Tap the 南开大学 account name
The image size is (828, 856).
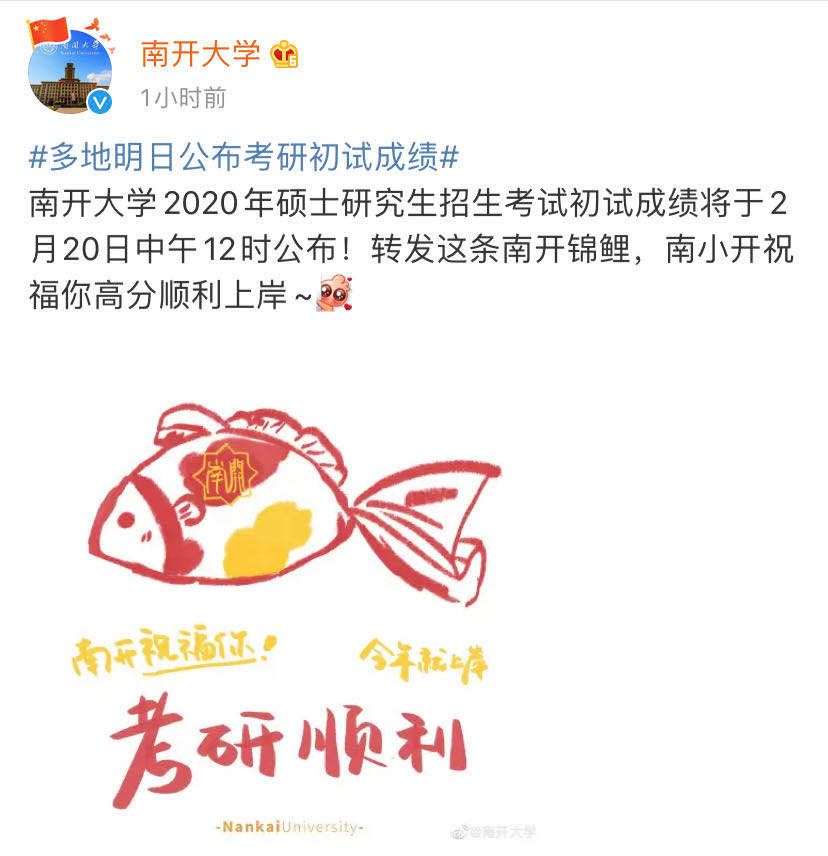[200, 53]
